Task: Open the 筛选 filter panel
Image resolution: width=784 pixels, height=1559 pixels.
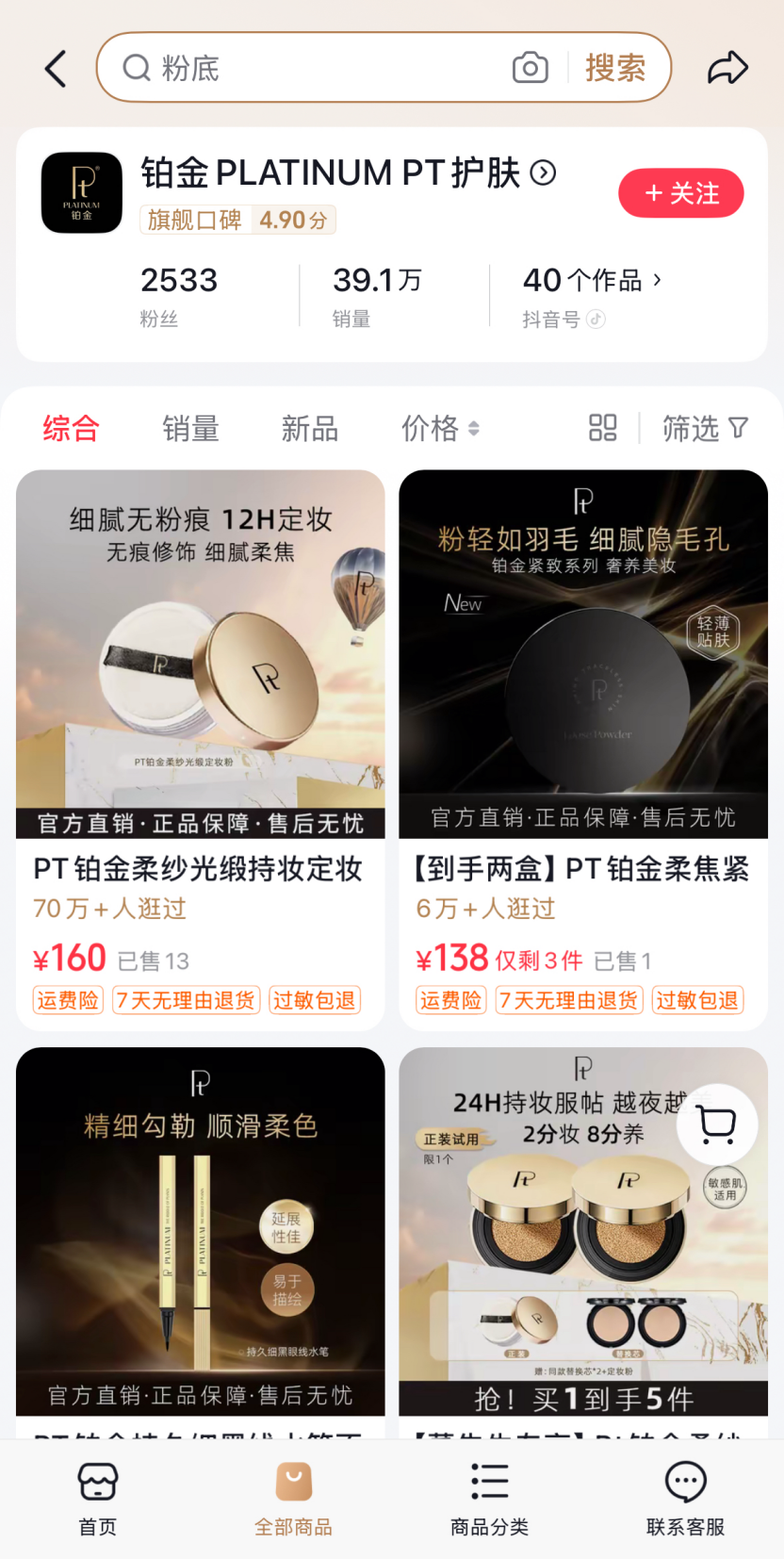Action: pos(705,429)
